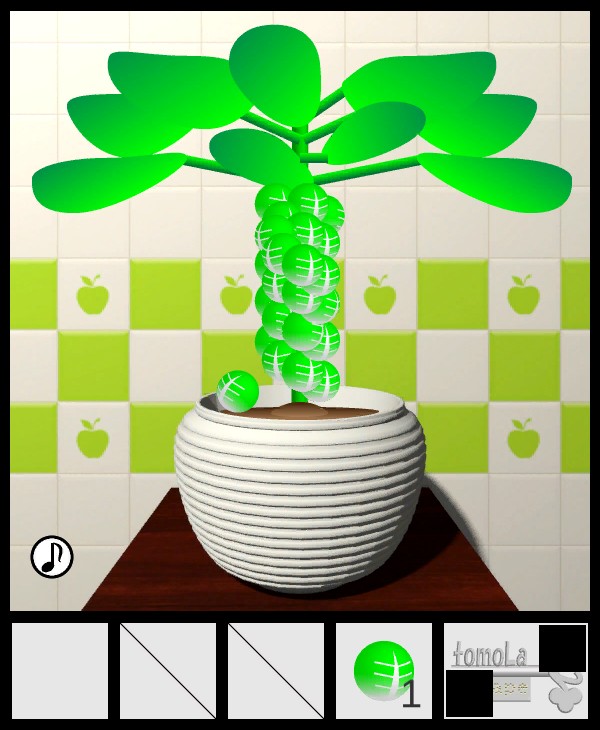Toggle the music note sound button
This screenshot has width=600, height=730.
(52, 557)
